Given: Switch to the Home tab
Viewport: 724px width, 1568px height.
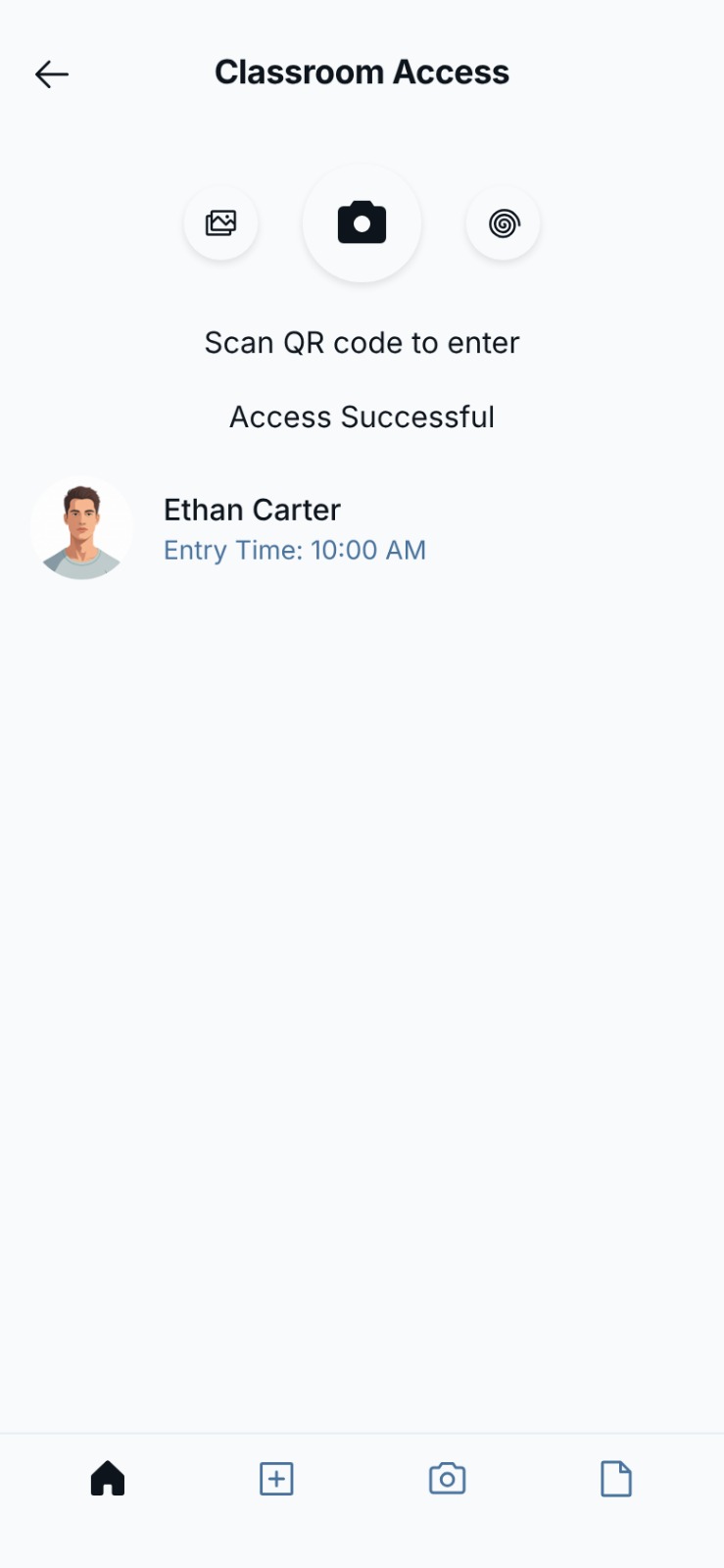Looking at the screenshot, I should point(108,1478).
